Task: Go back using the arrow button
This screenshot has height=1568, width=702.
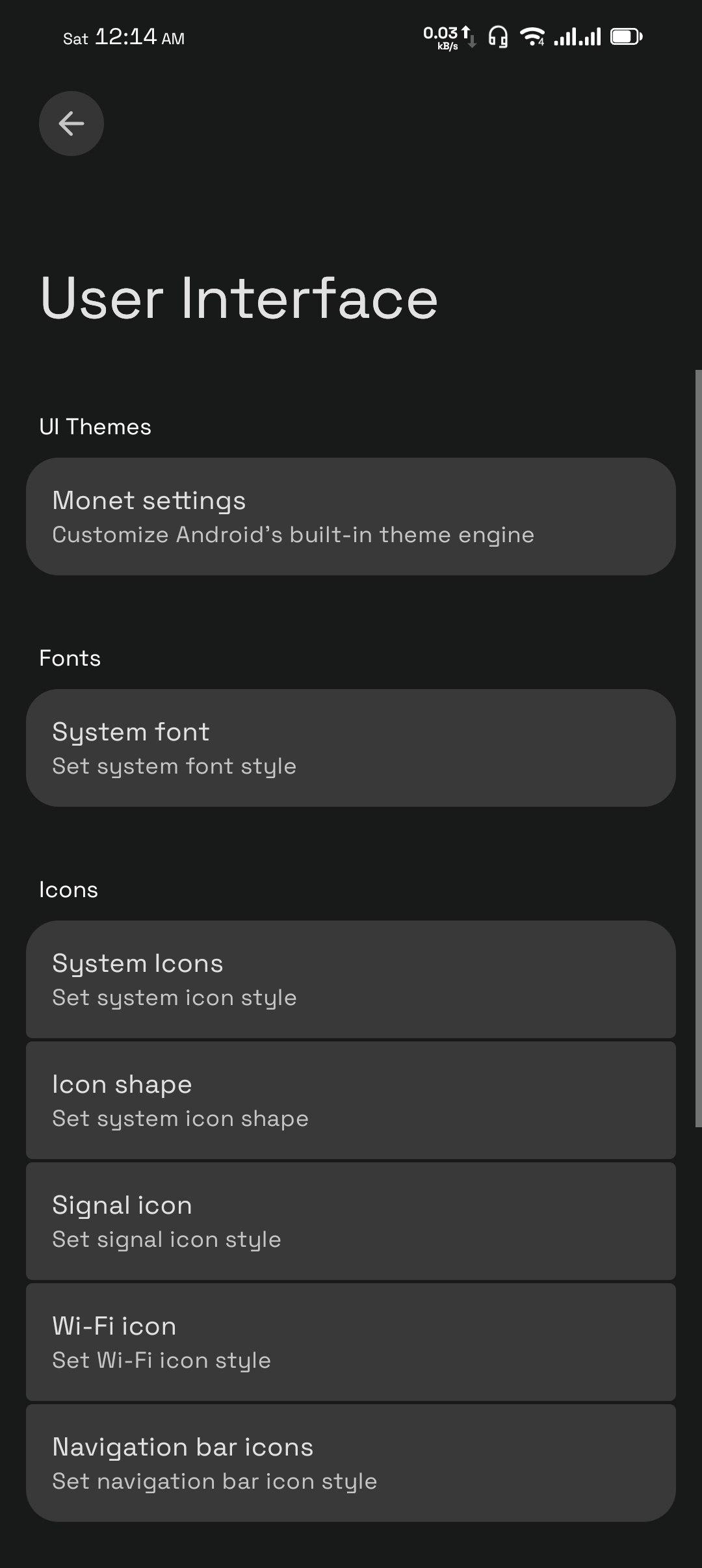Action: coord(71,124)
